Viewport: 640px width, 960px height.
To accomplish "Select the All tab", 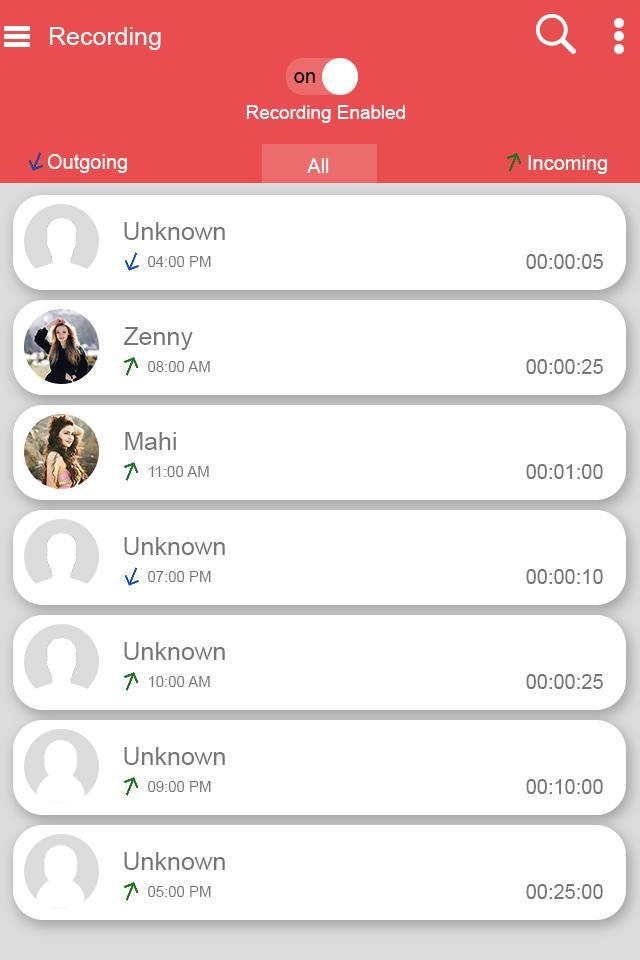I will [x=318, y=165].
